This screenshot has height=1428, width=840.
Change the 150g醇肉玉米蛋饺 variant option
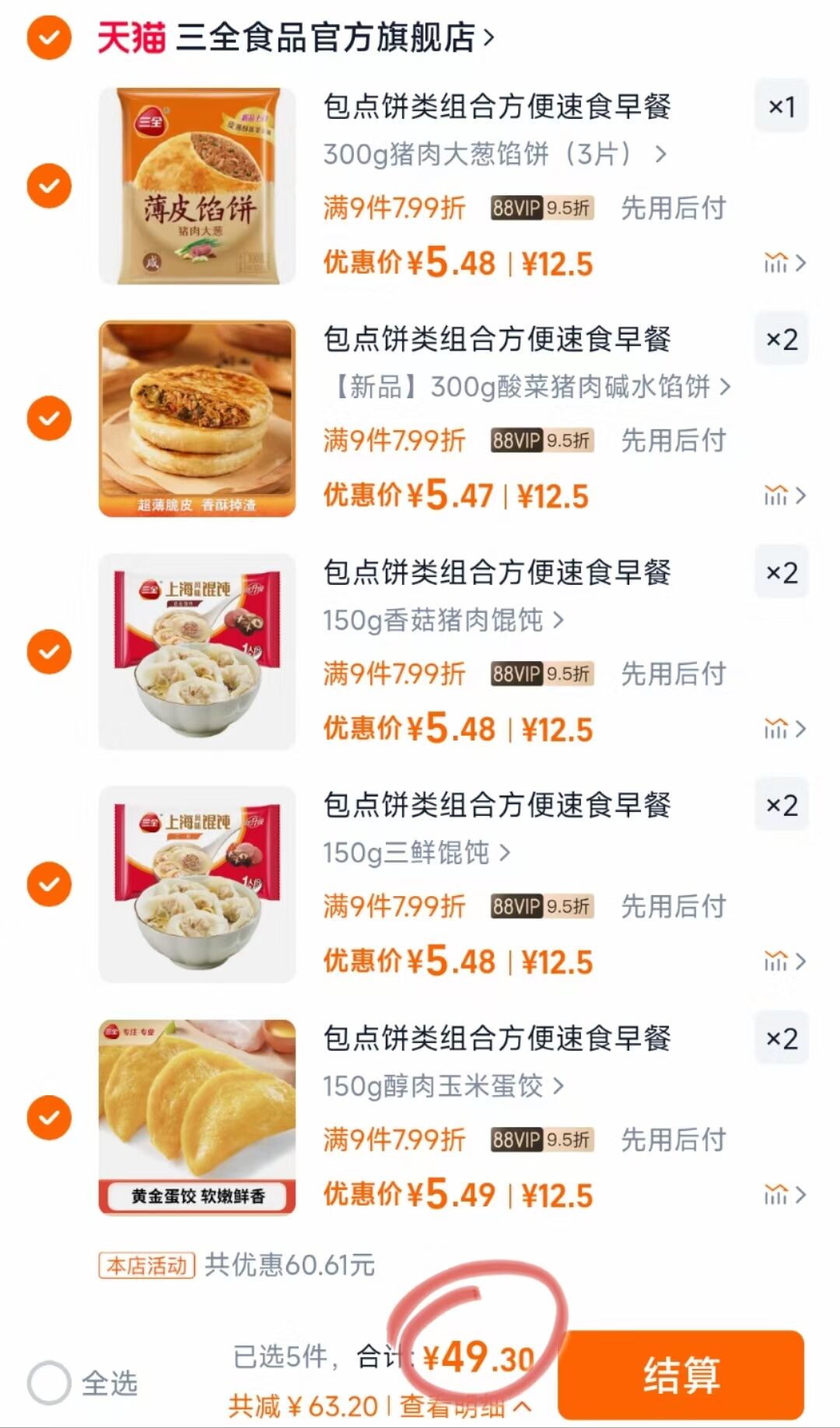tap(443, 1086)
